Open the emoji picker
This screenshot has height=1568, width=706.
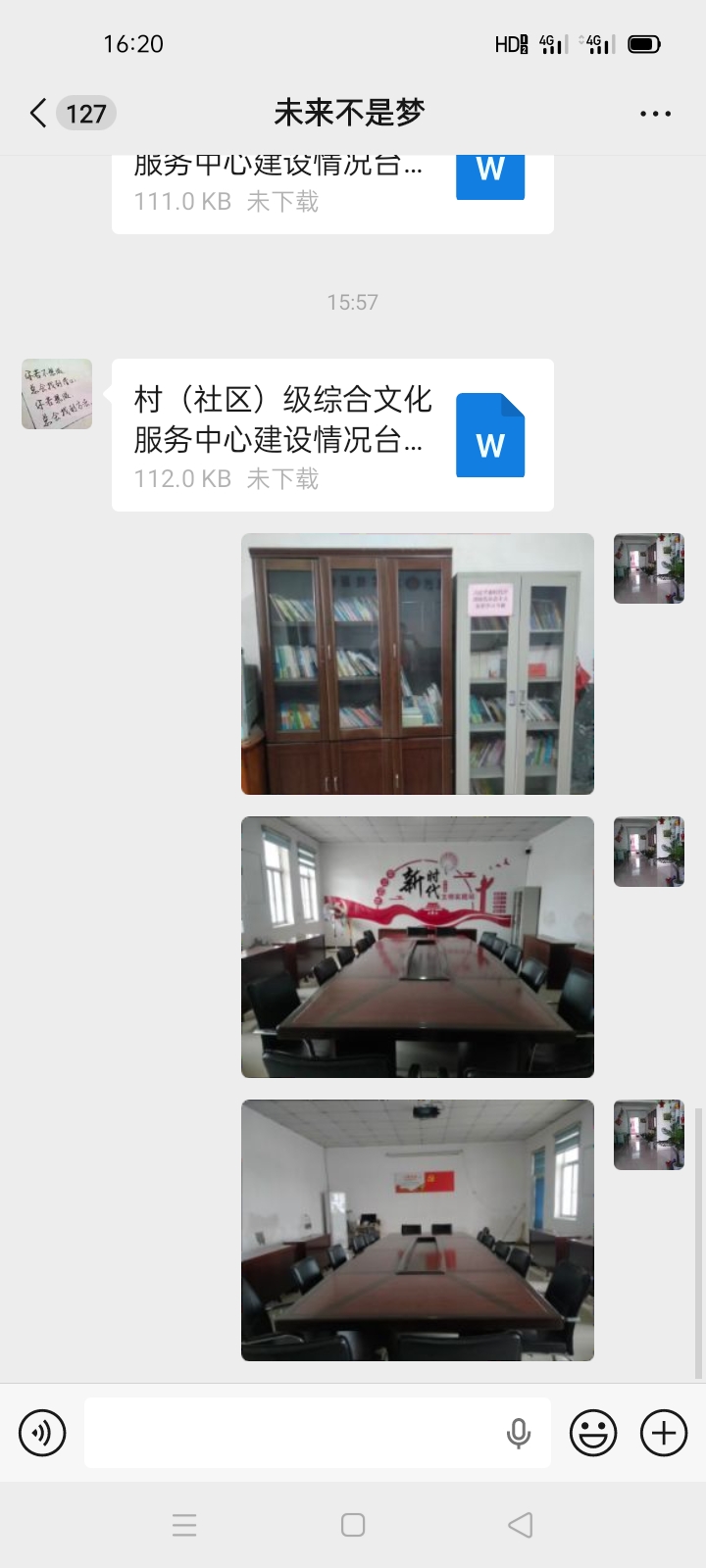[593, 1433]
